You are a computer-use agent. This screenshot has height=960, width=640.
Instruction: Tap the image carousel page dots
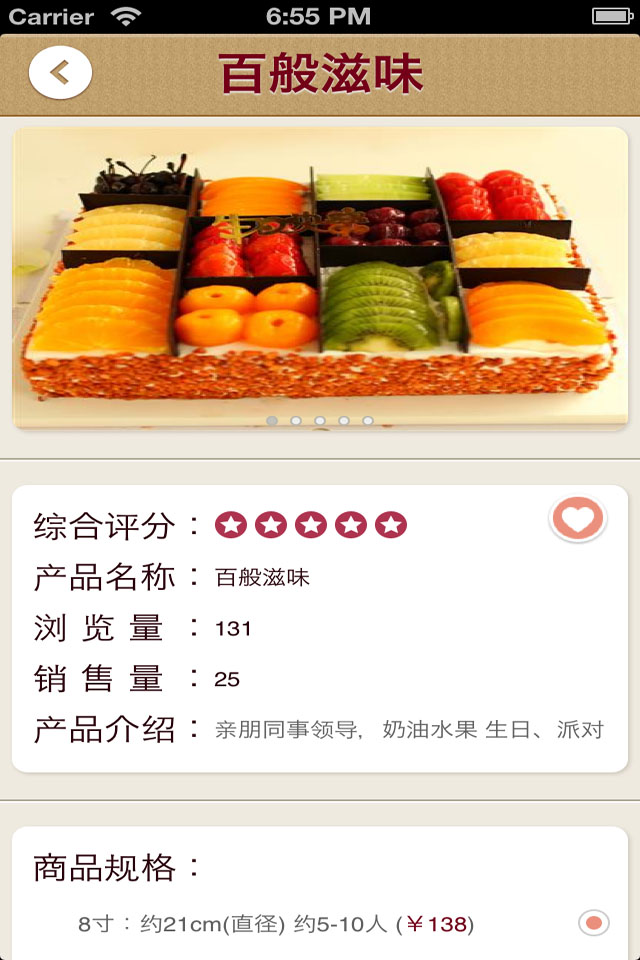pos(320,421)
